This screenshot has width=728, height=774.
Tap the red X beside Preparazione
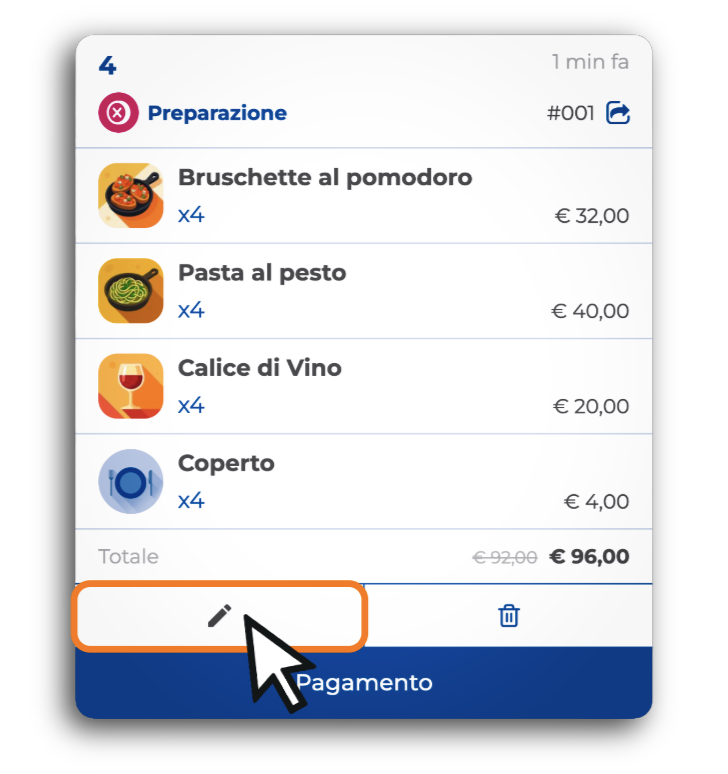click(x=118, y=113)
